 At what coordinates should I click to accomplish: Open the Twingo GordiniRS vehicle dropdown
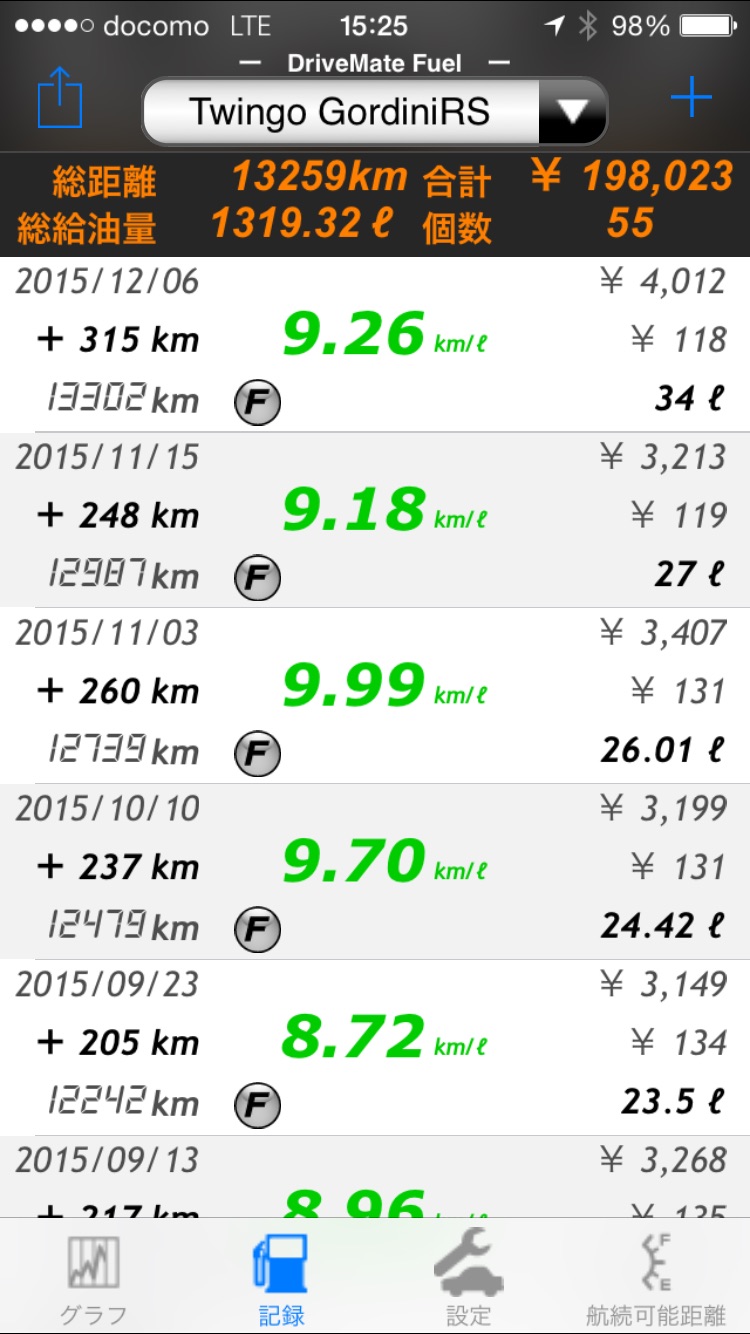click(x=375, y=111)
